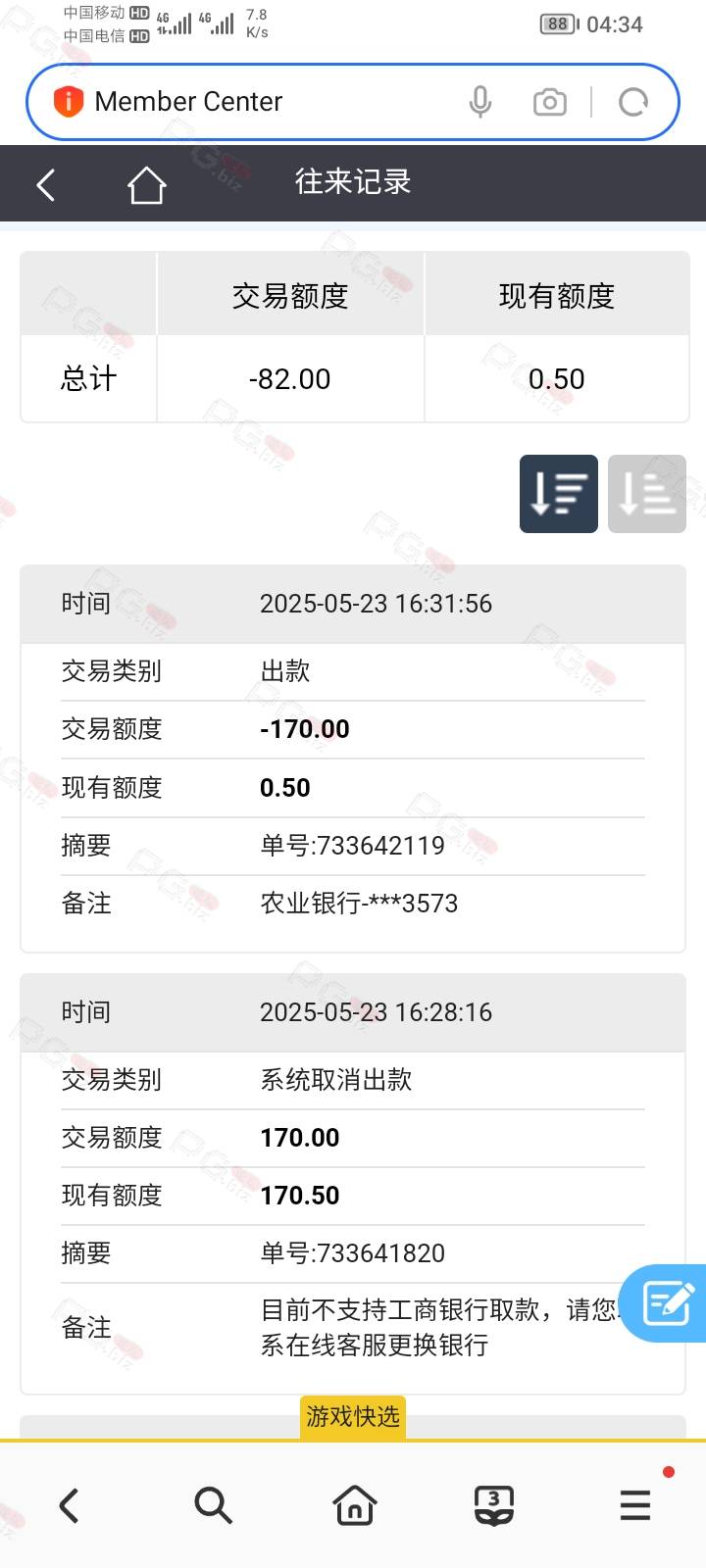
Task: Open the member home icon in the header
Action: point(146,183)
